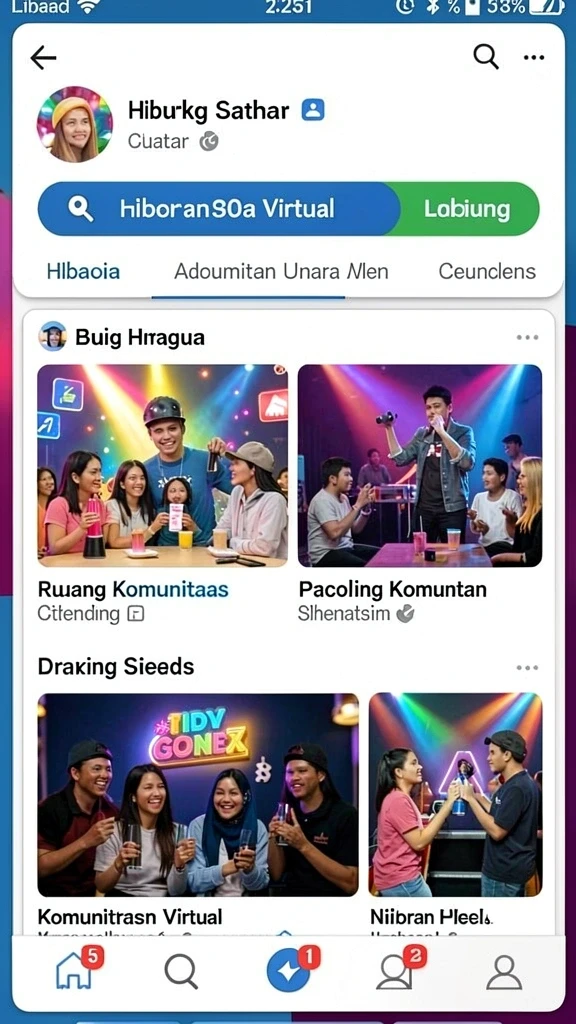Open the Draking Sieeds section options
Viewport: 576px width, 1024px height.
click(527, 667)
